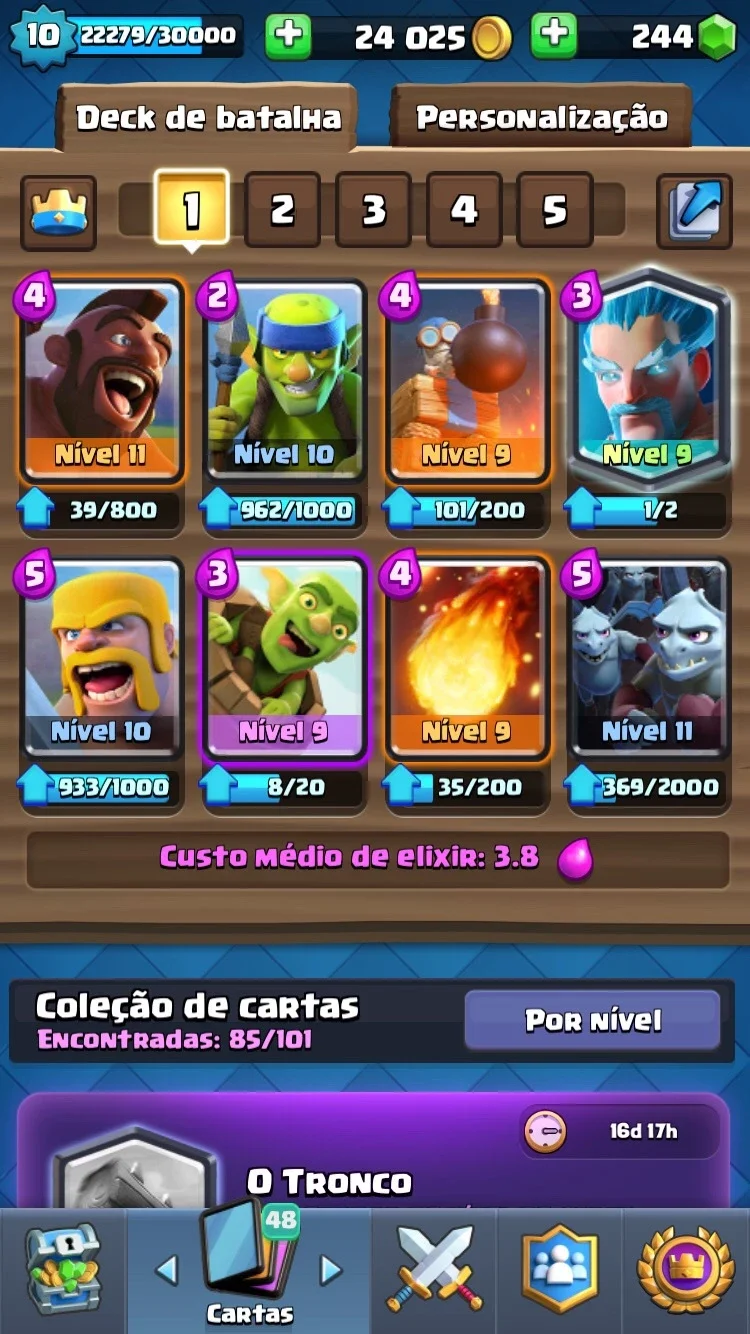Select deck slot 3

[373, 210]
